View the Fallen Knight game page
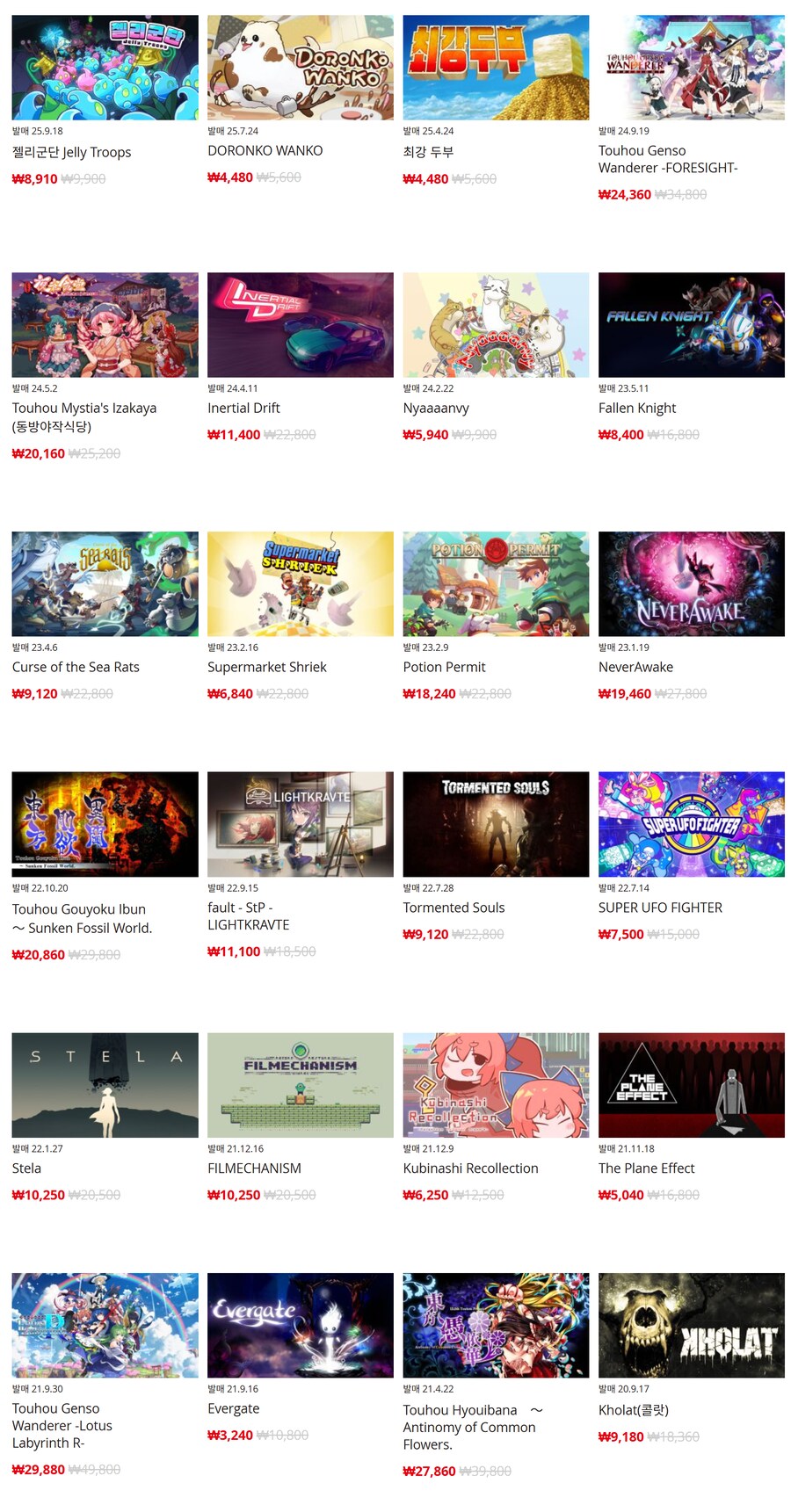The width and height of the screenshot is (791, 1512). coord(691,325)
